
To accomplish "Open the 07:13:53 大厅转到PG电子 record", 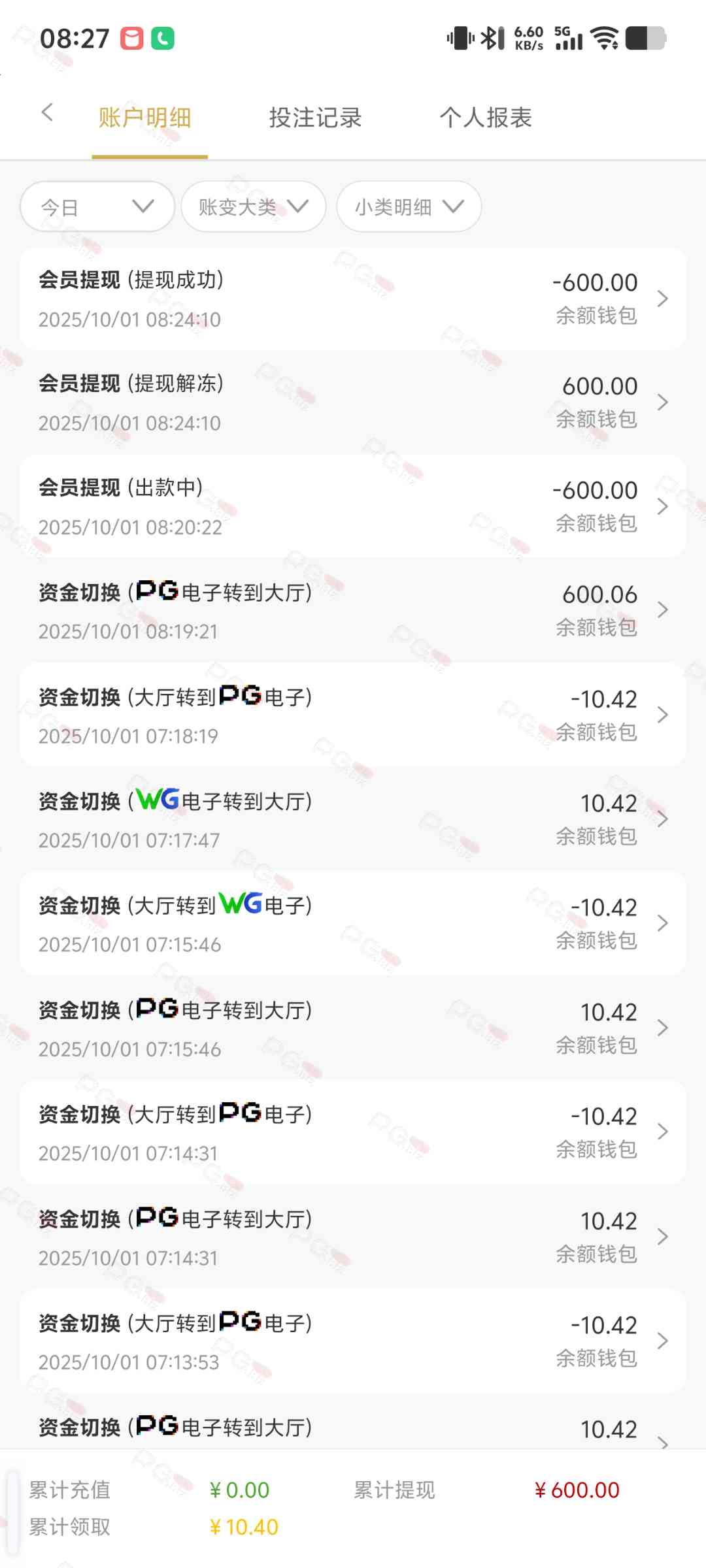I will tap(353, 1341).
